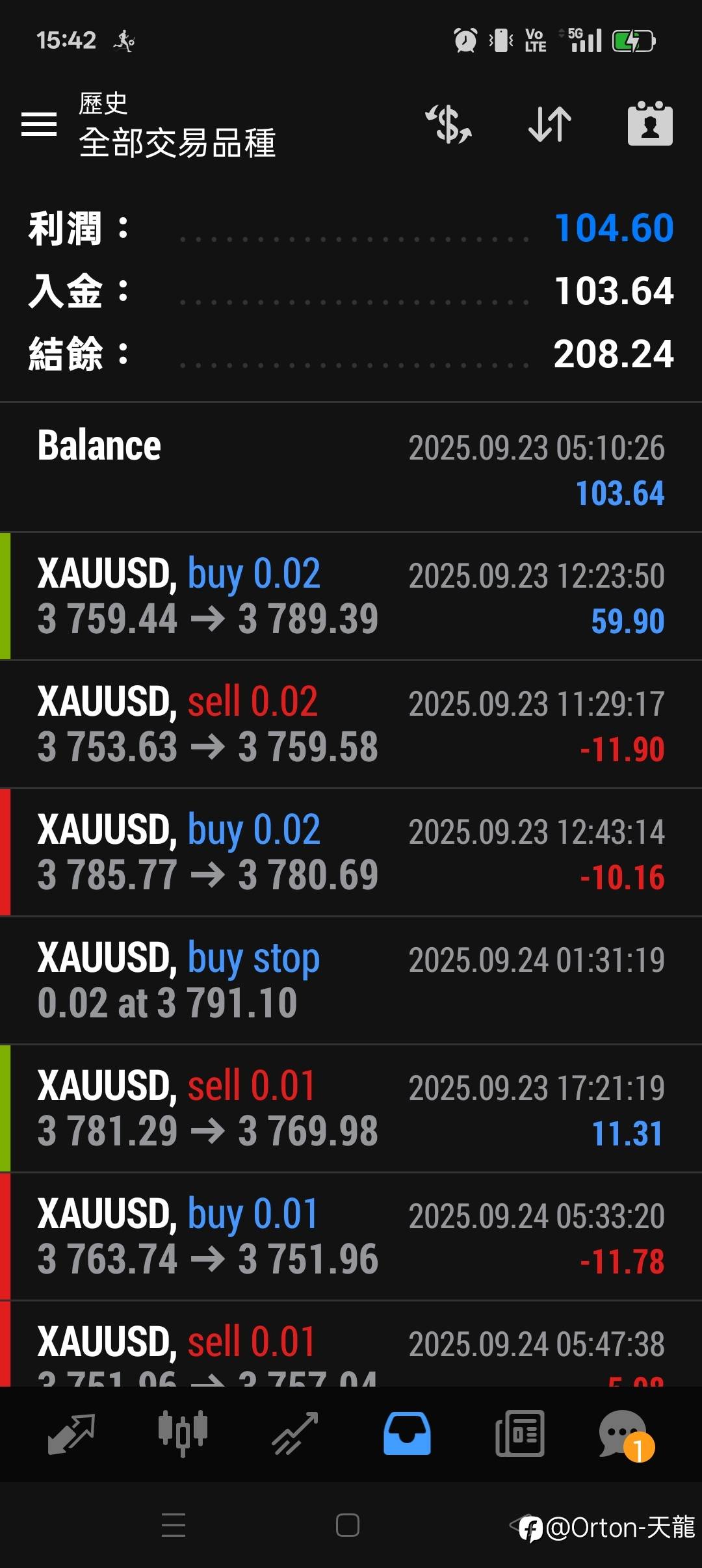The image size is (702, 1568).
Task: Open the system recent apps button
Action: tap(174, 1525)
